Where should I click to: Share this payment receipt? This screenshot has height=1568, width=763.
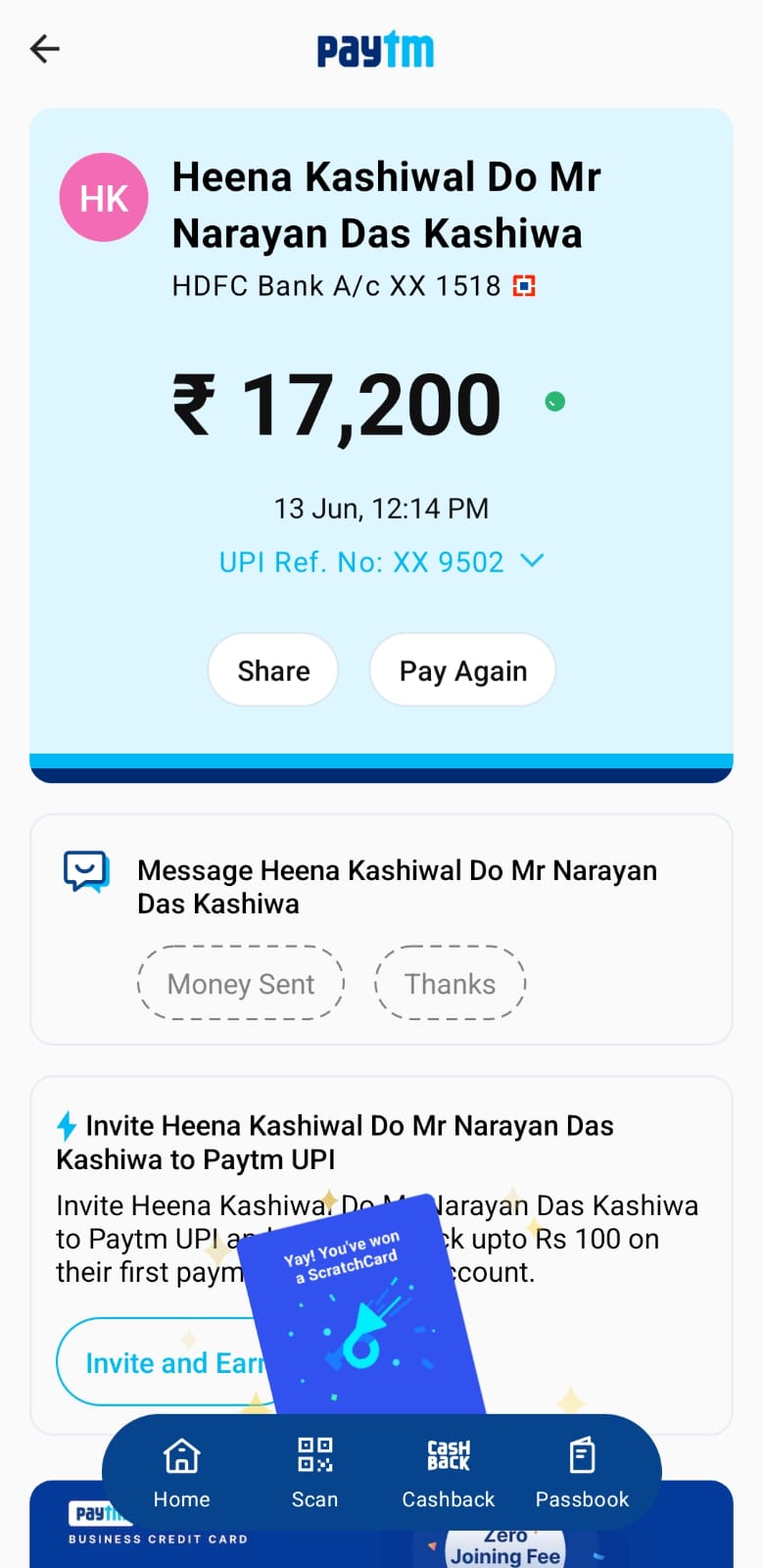pyautogui.click(x=273, y=670)
